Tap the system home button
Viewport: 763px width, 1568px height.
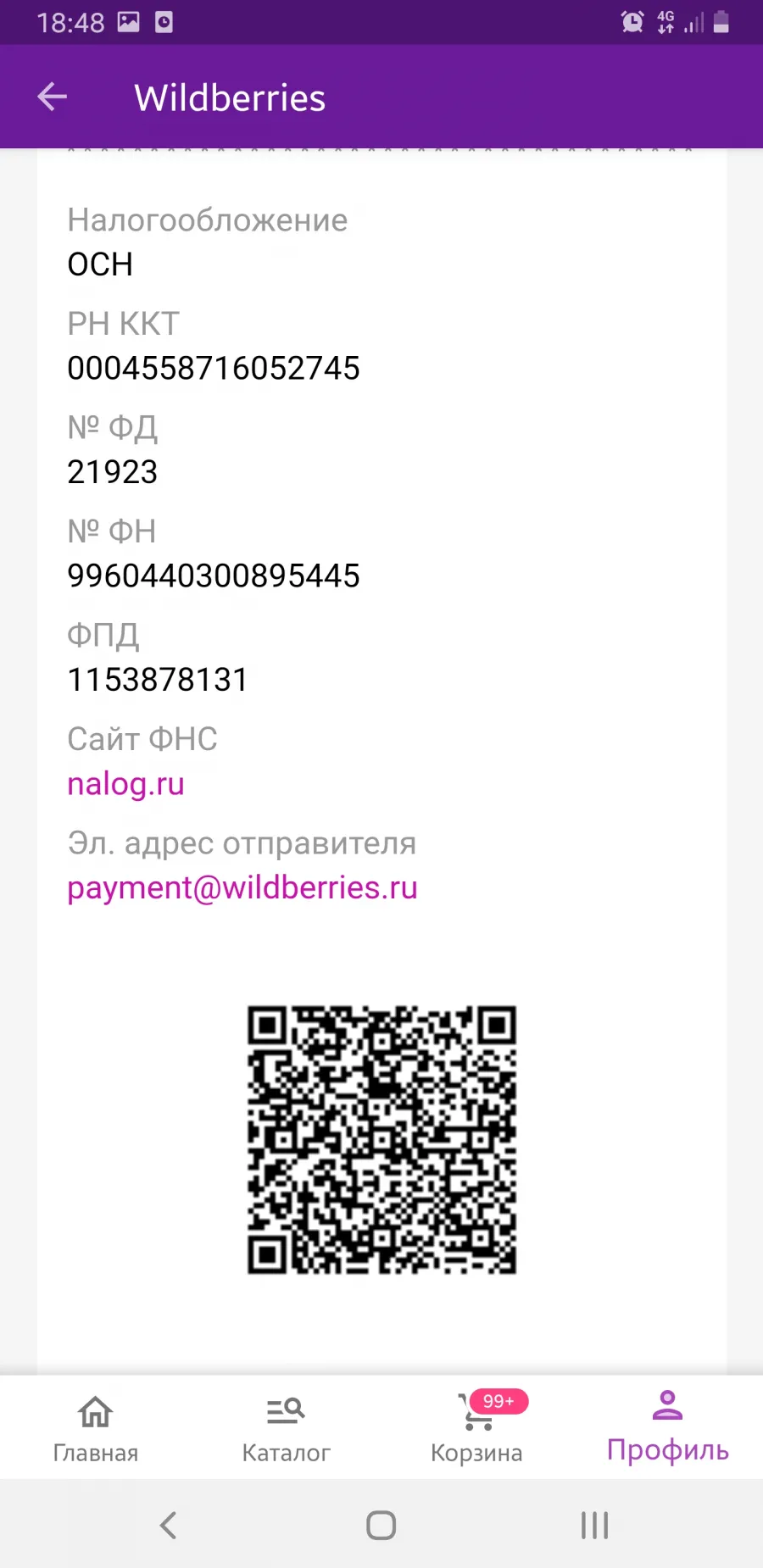tap(381, 1525)
